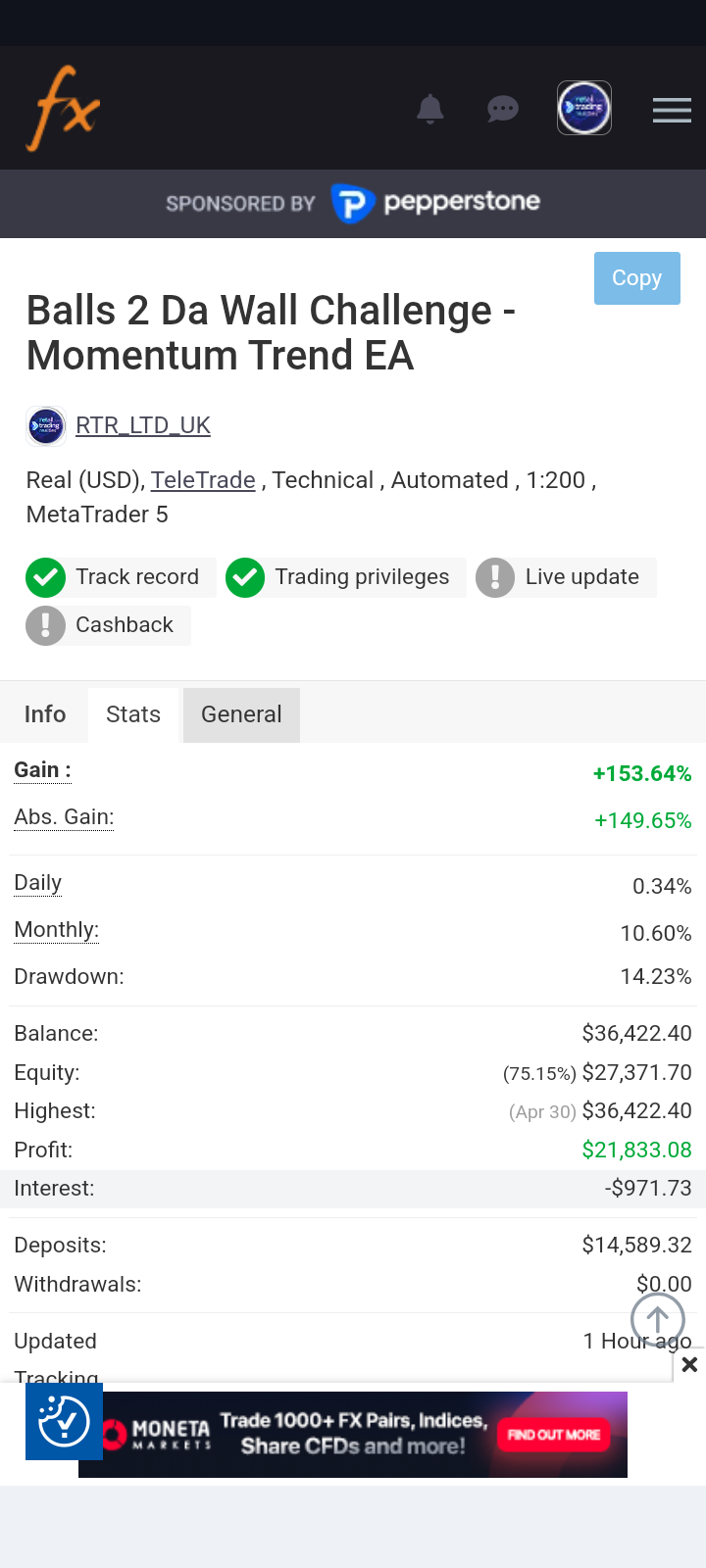Switch to the Stats tab
The height and width of the screenshot is (1568, 706).
pos(133,714)
